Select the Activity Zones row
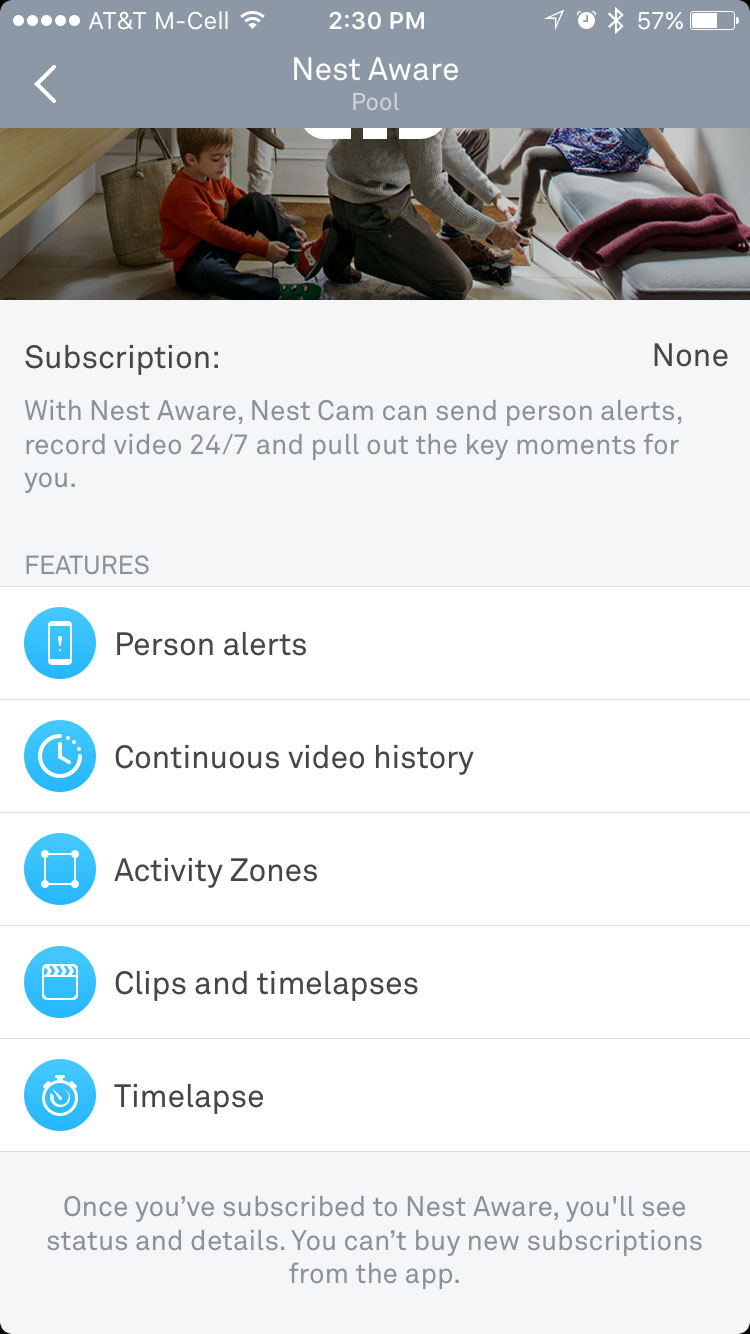The height and width of the screenshot is (1334, 750). click(x=375, y=869)
